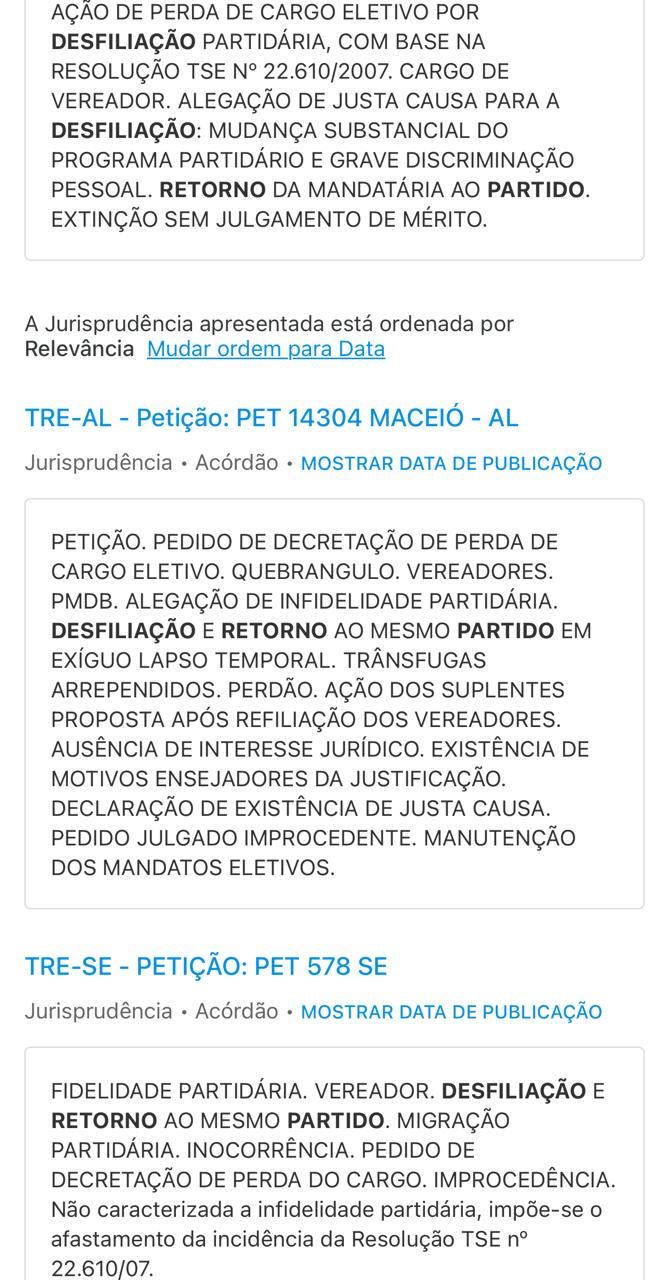Open TRE-SE Petição PET 578 SE result
This screenshot has width=670, height=1280.
click(206, 966)
